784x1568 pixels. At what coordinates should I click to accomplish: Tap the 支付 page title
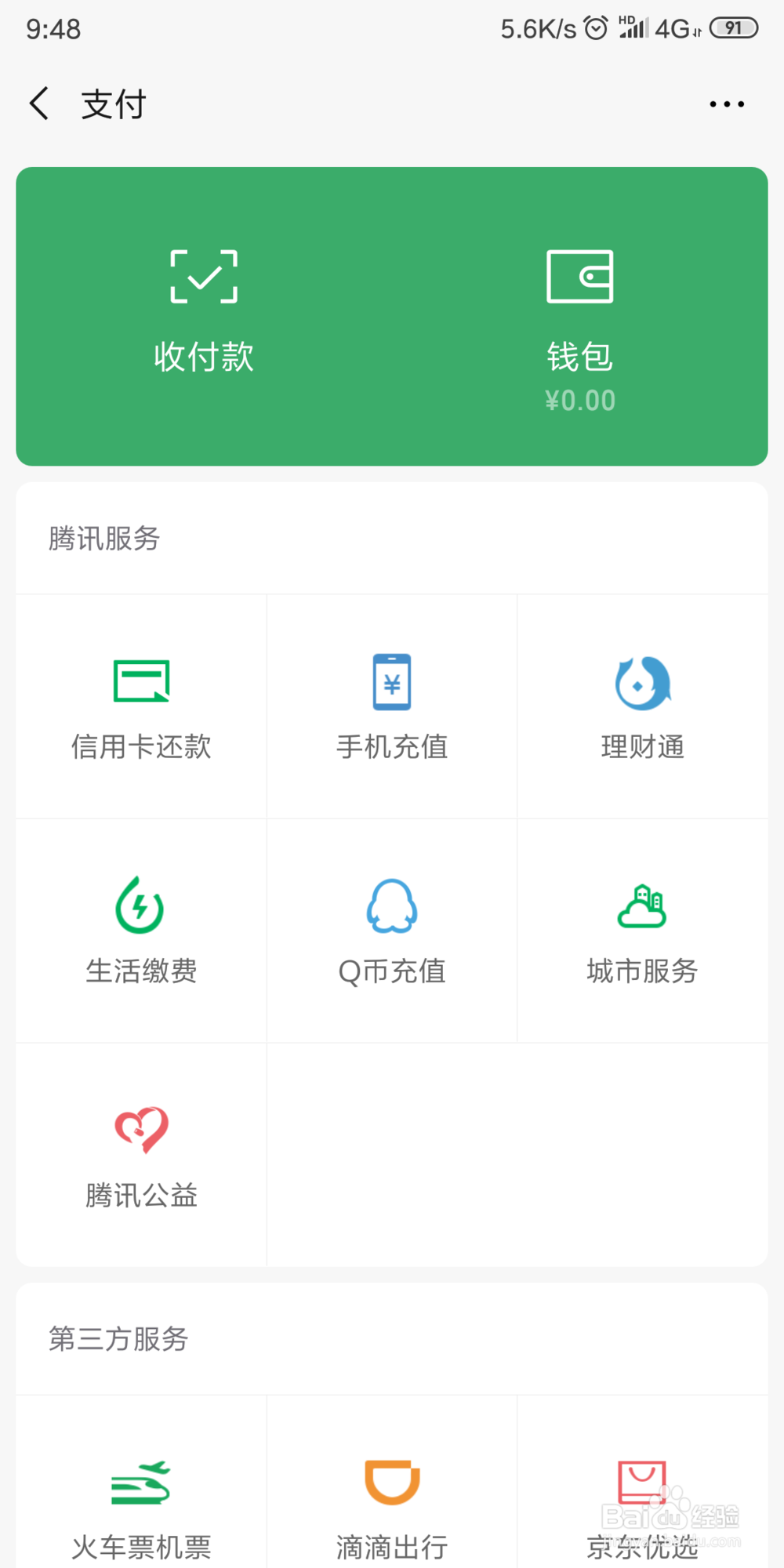(112, 103)
